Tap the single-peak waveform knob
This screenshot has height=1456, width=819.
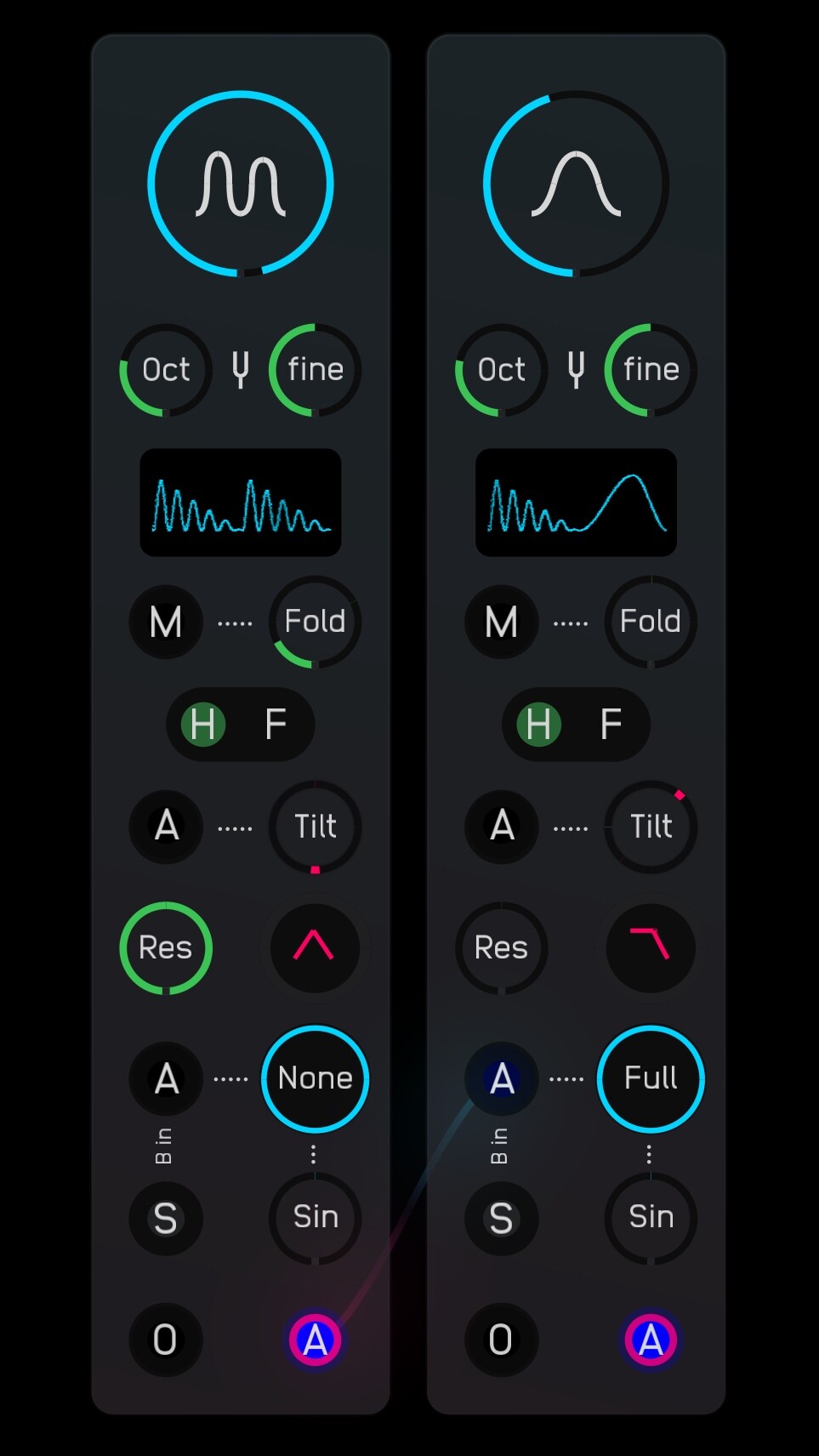[576, 184]
